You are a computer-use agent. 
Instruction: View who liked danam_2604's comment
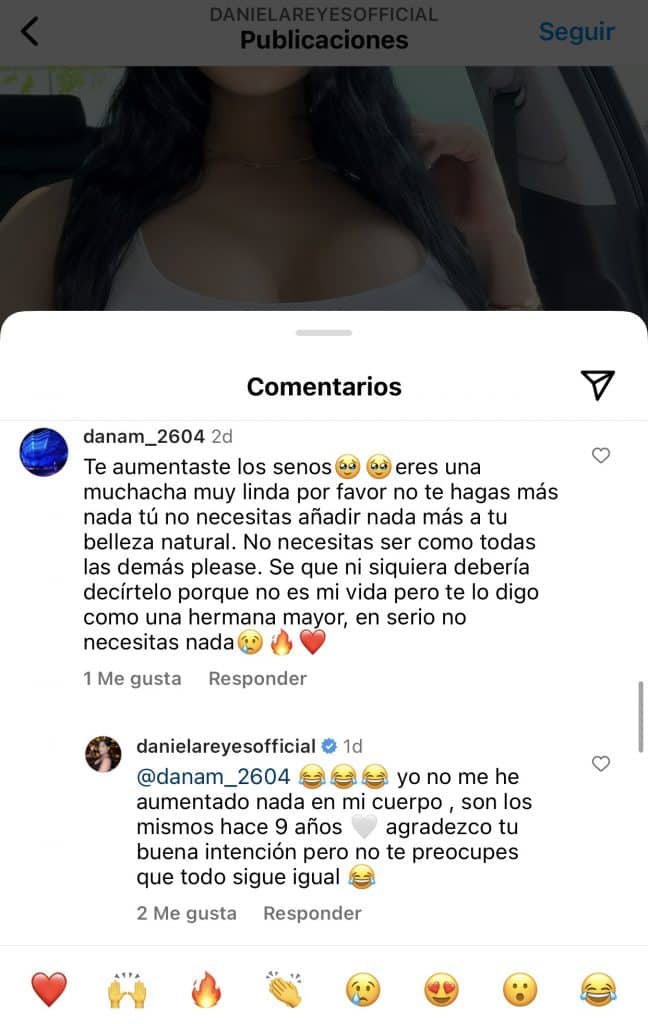pyautogui.click(x=132, y=678)
